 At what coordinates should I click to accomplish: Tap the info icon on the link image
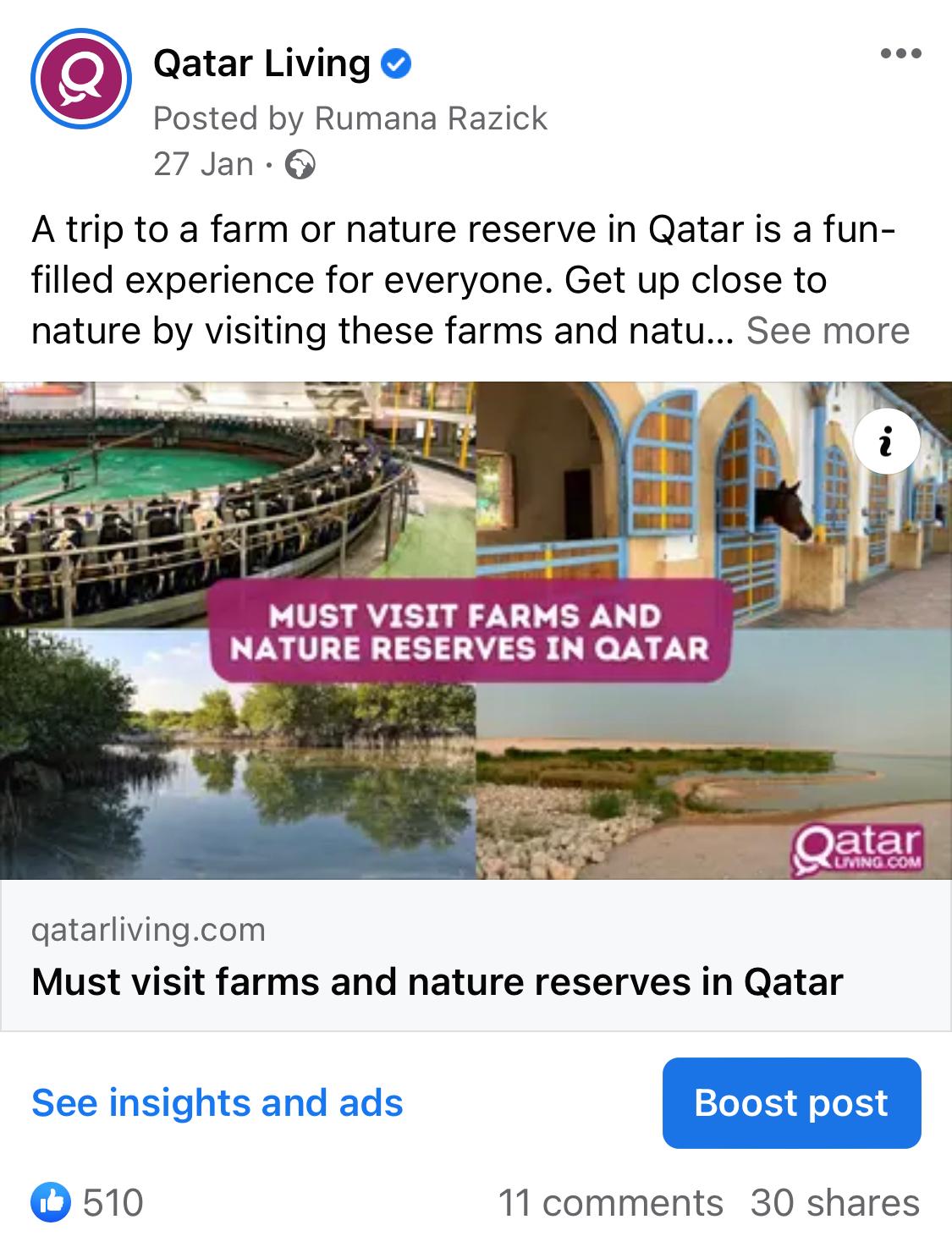(x=886, y=442)
